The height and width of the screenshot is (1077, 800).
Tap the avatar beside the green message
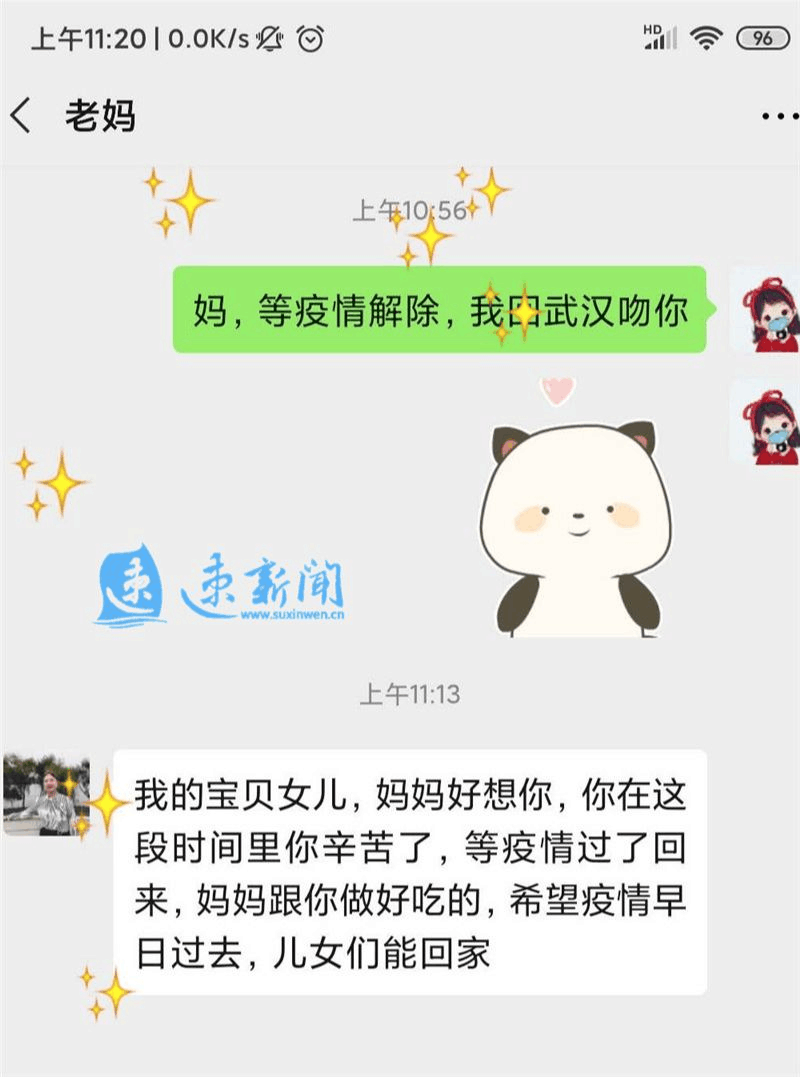point(763,309)
